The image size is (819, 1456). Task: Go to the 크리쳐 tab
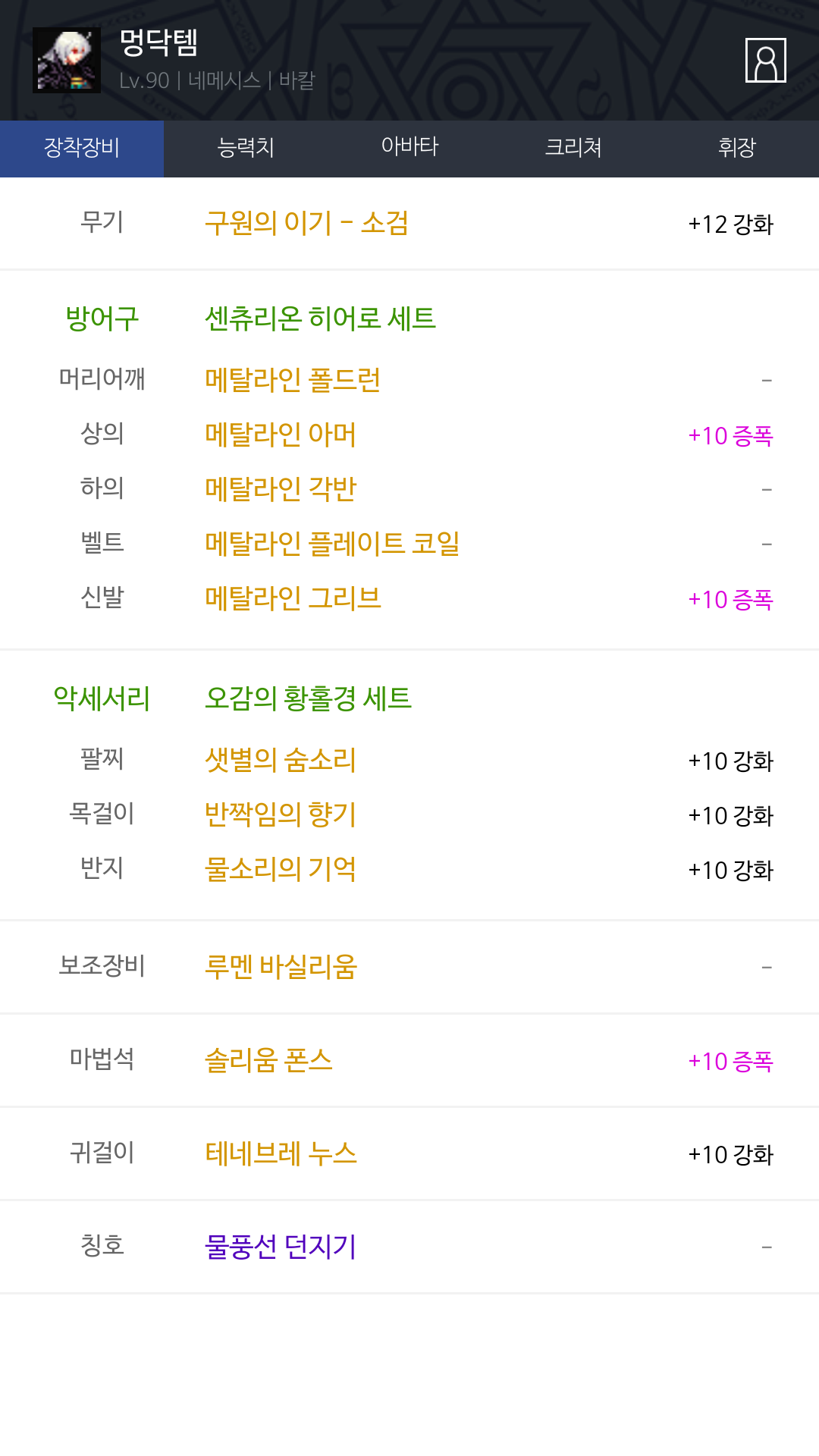[573, 149]
